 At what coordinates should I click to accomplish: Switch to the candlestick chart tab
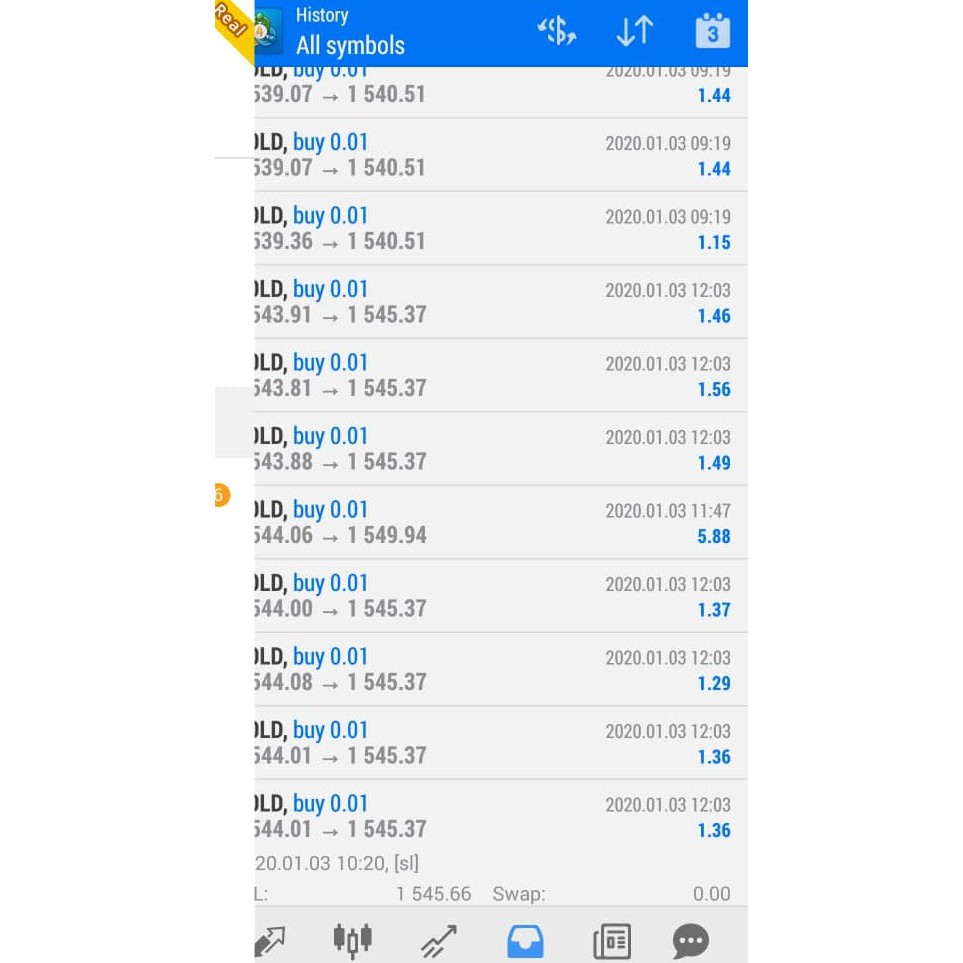point(352,940)
